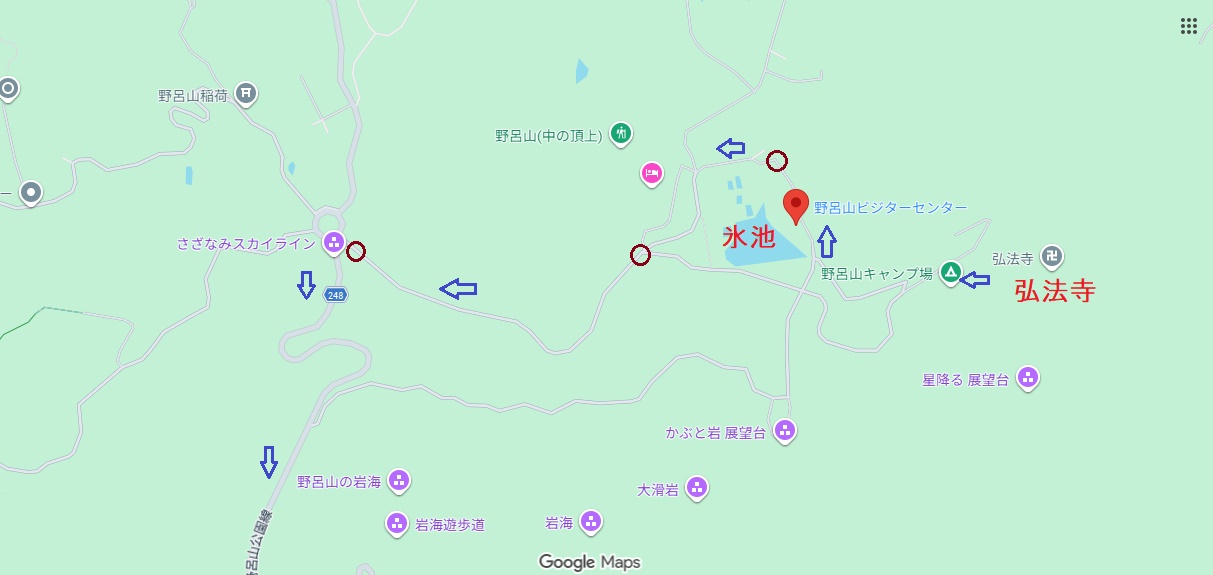Tap the pink lodging marker

651,174
